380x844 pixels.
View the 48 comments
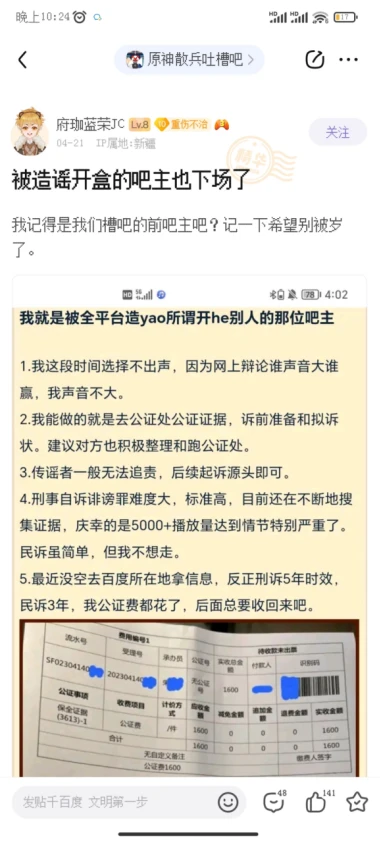point(275,801)
